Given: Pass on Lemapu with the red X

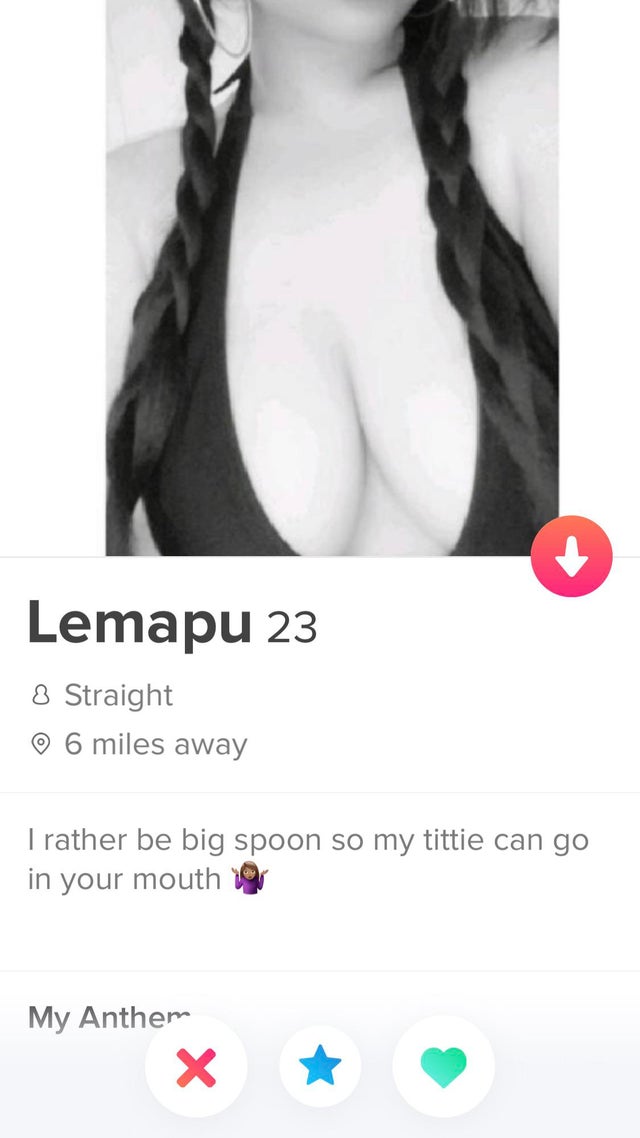Looking at the screenshot, I should coord(196,1066).
